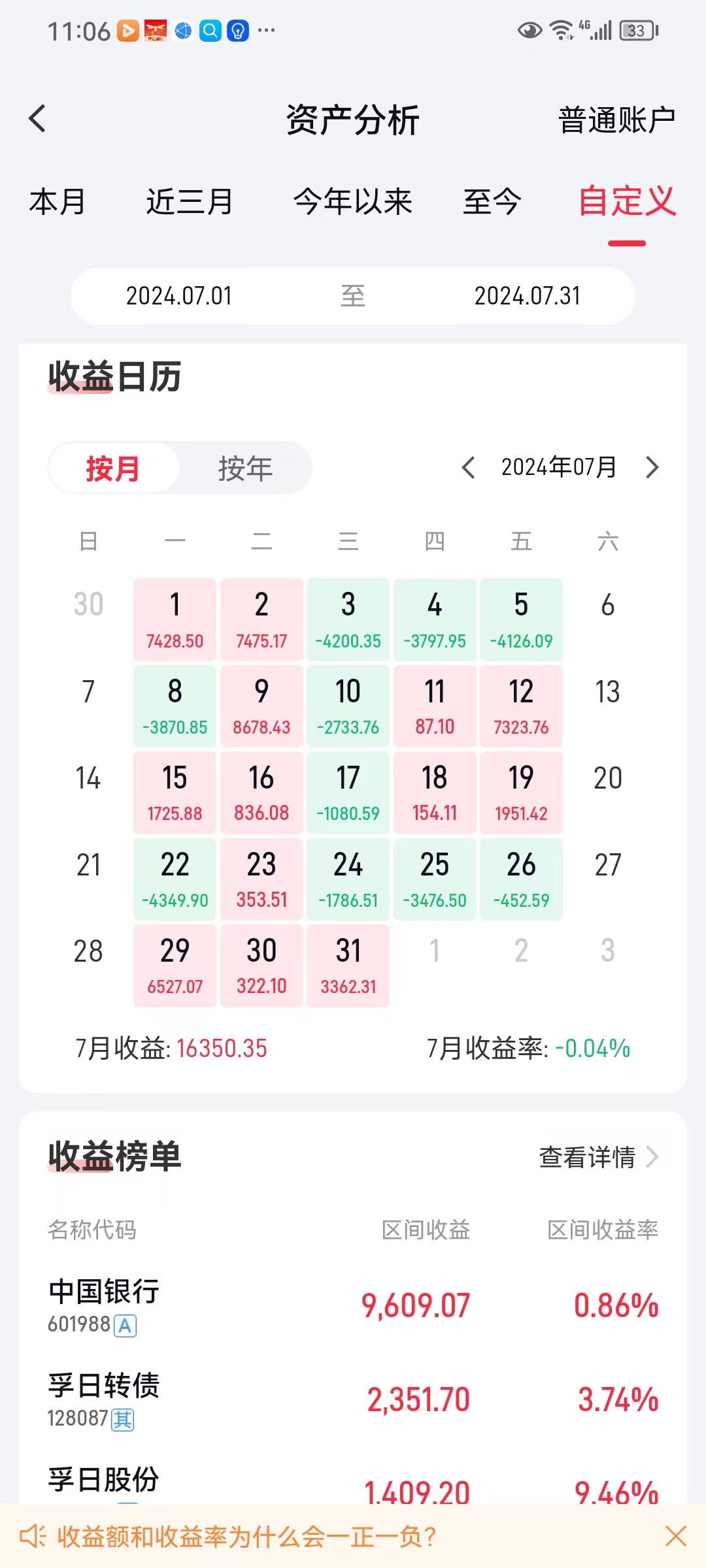Switch to the 本月 tab
The image size is (706, 1568).
point(58,201)
